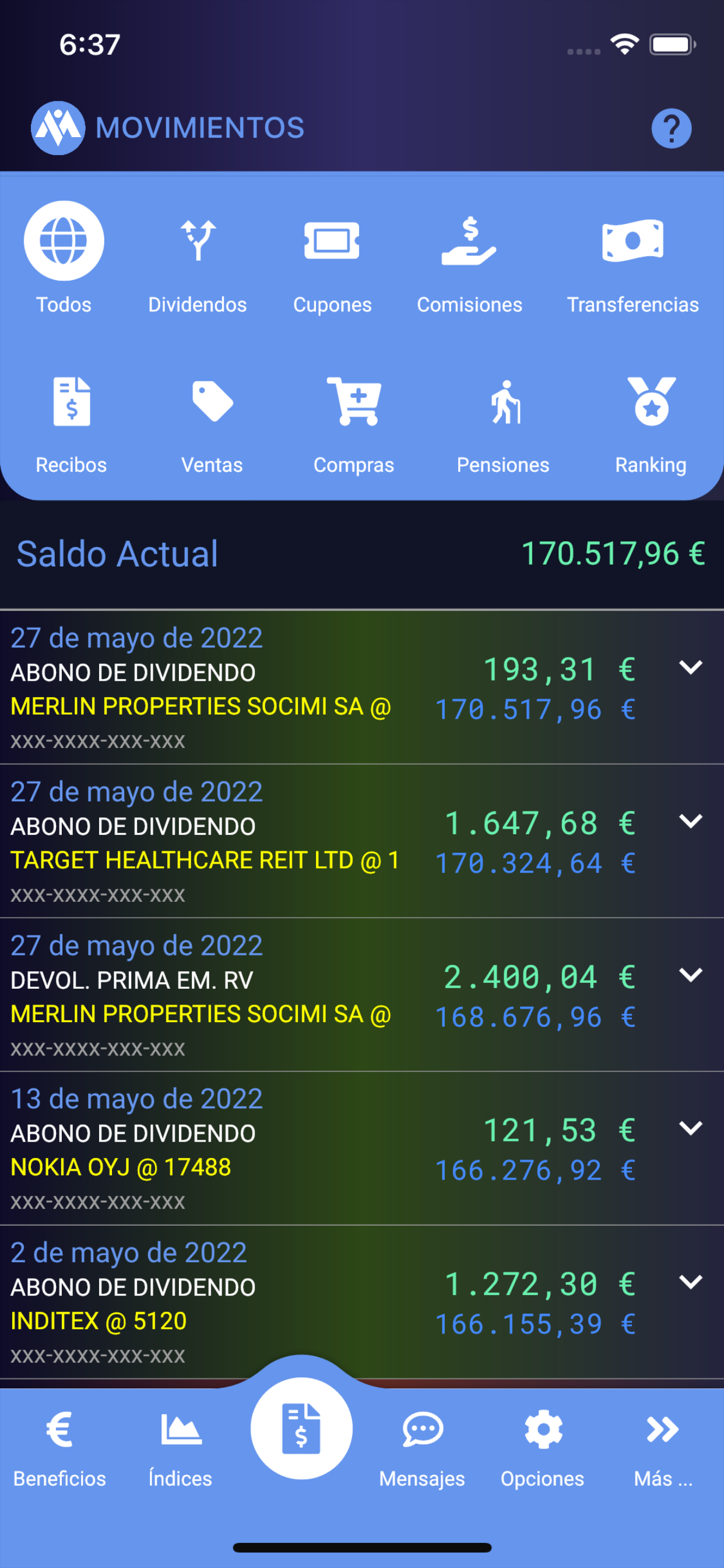Open the Recibos filter
This screenshot has width=724, height=1568.
pyautogui.click(x=71, y=425)
